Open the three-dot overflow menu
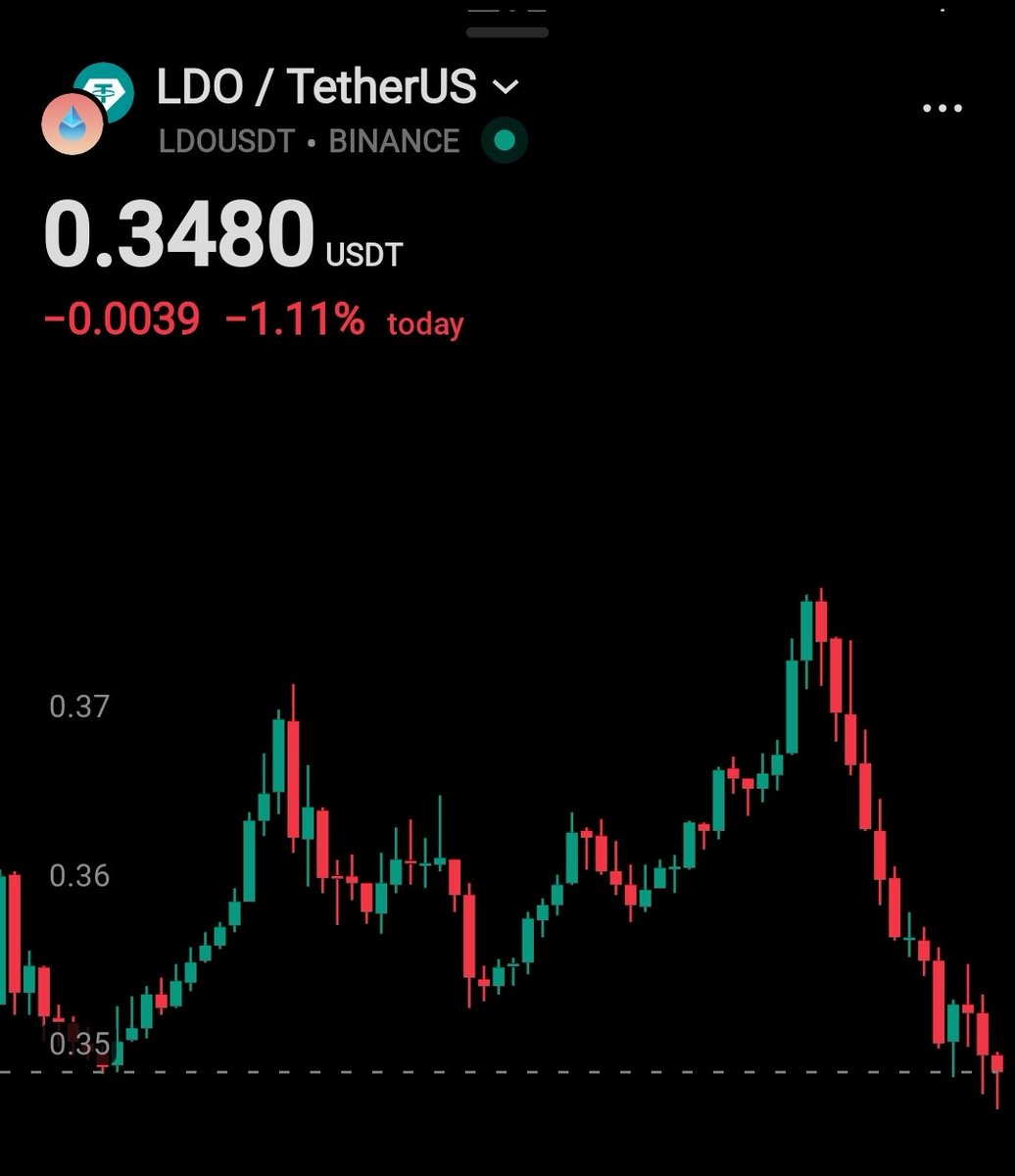This screenshot has height=1176, width=1015. click(x=942, y=108)
